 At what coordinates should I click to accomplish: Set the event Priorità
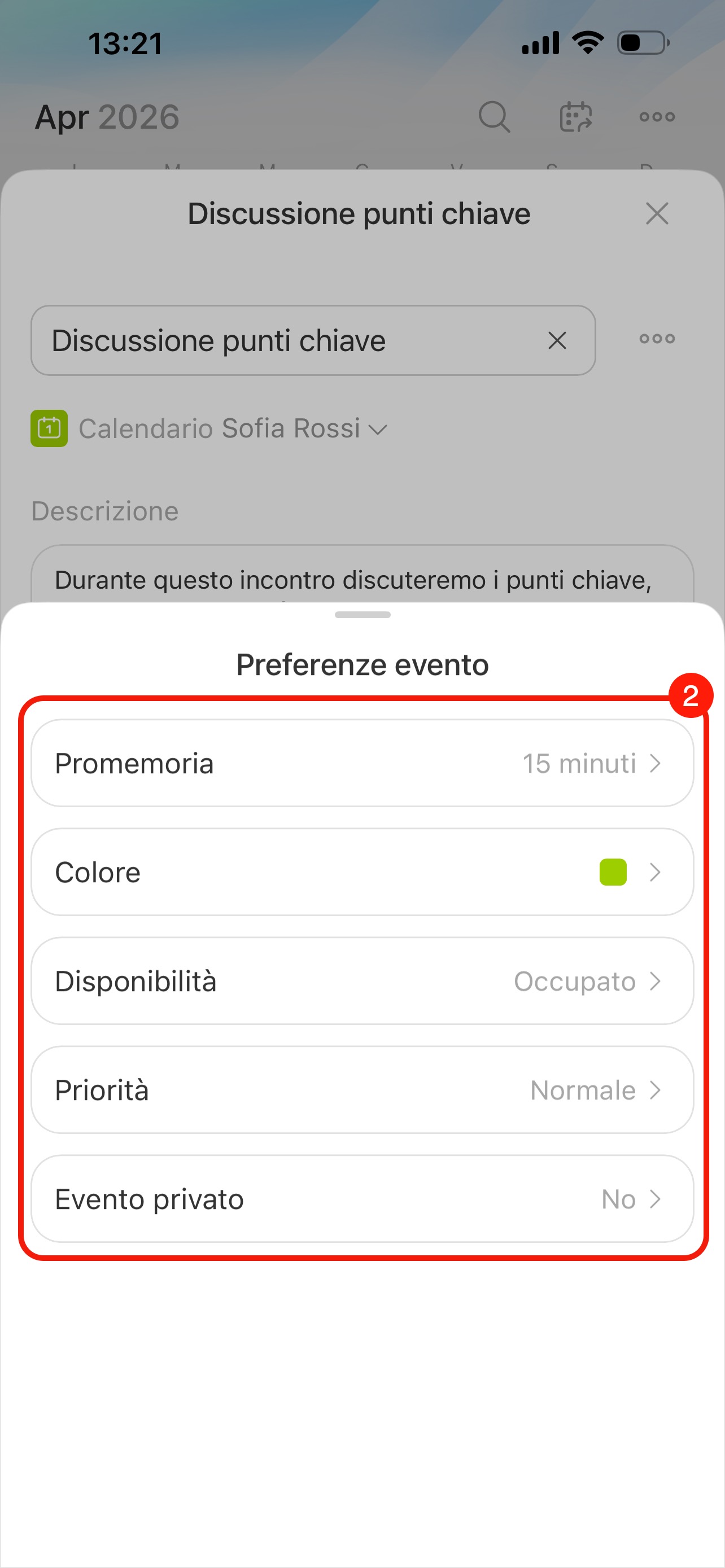pyautogui.click(x=362, y=1090)
